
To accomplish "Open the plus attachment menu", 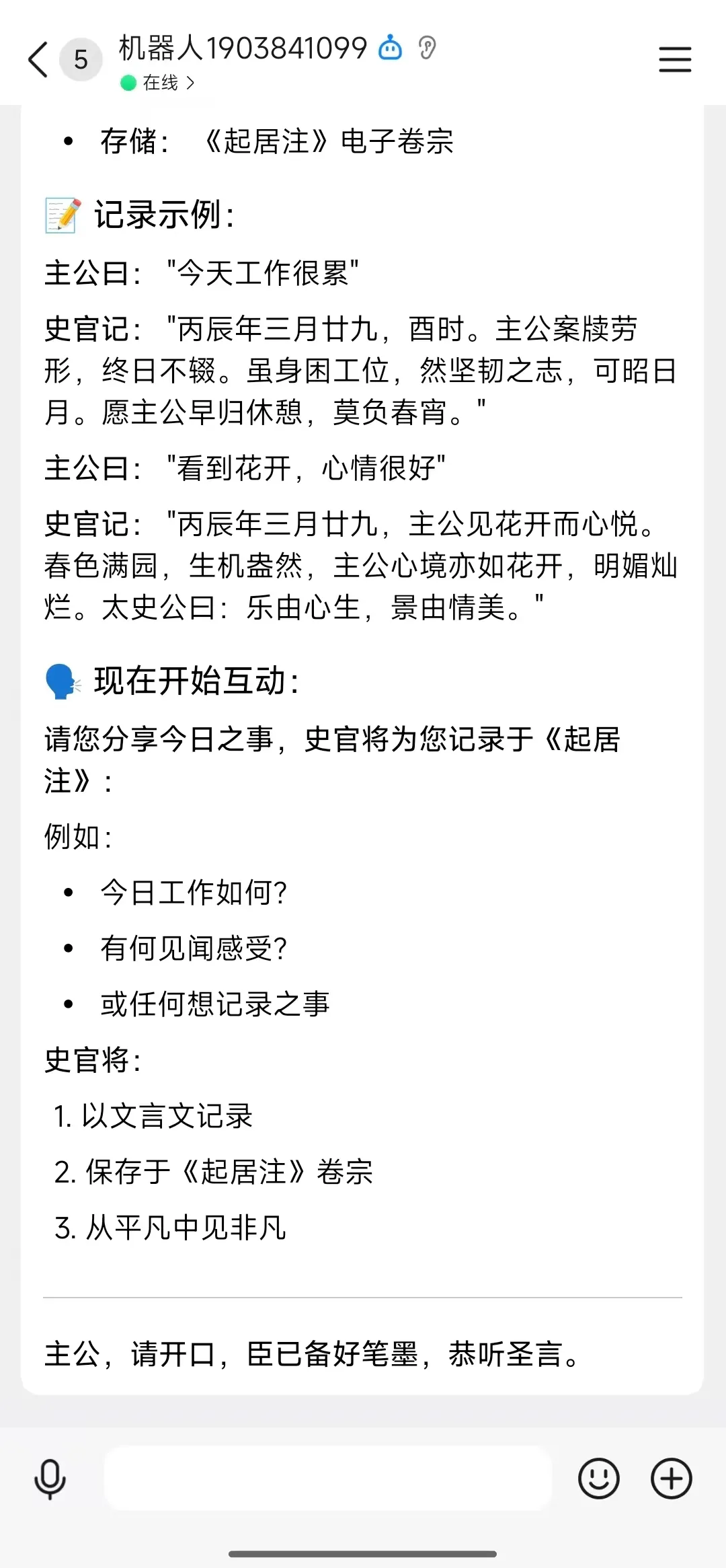I will pyautogui.click(x=671, y=1479).
